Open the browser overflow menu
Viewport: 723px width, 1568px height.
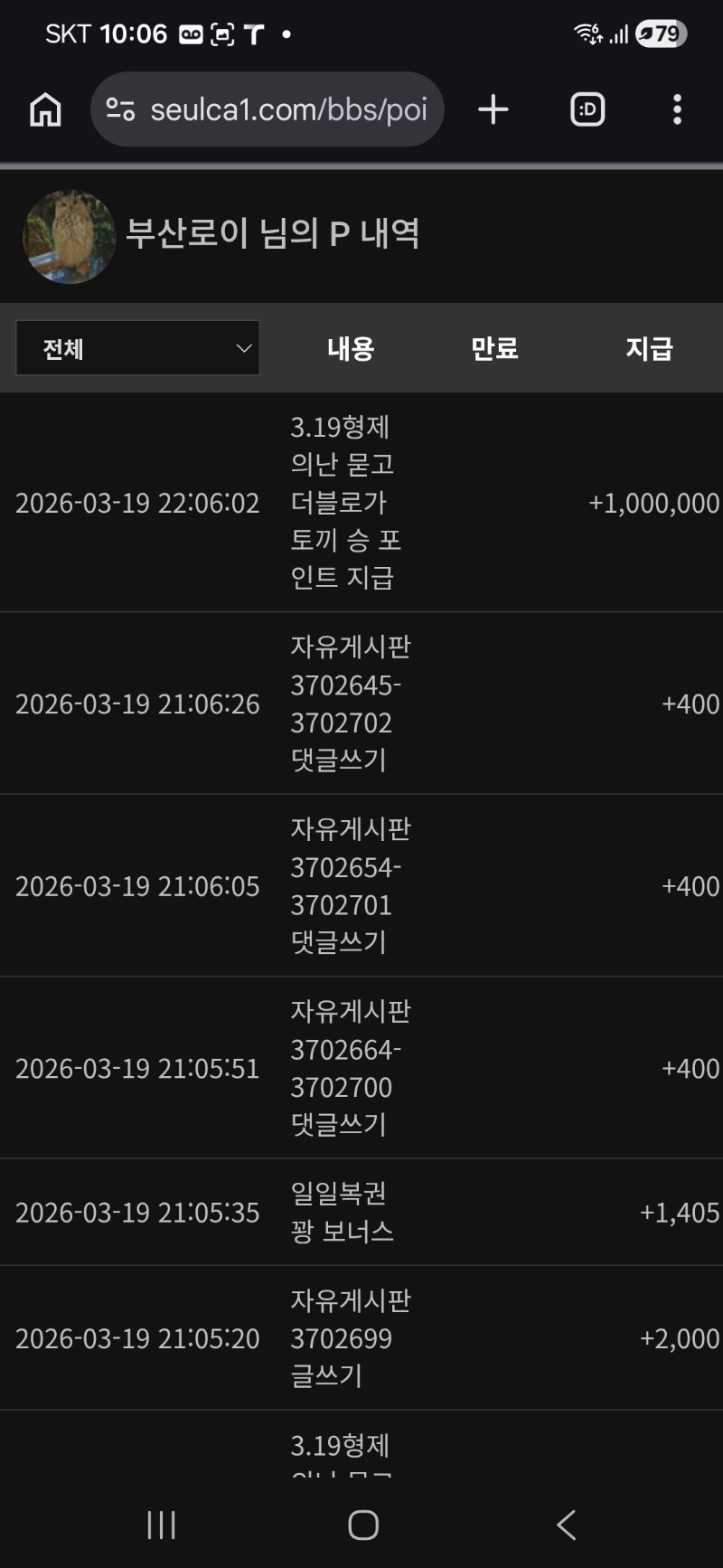tap(677, 109)
